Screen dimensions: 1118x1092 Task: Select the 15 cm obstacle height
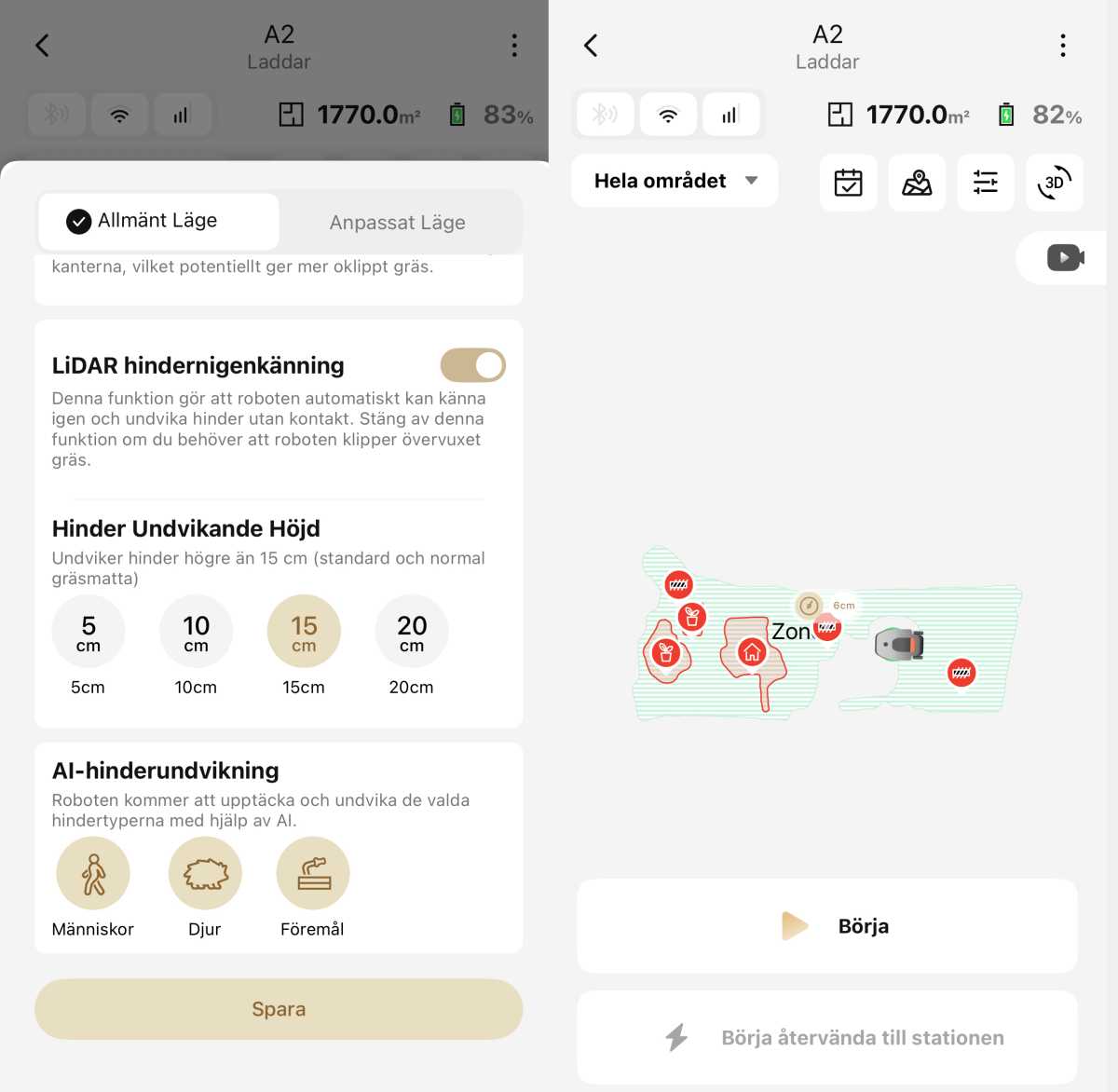coord(304,633)
